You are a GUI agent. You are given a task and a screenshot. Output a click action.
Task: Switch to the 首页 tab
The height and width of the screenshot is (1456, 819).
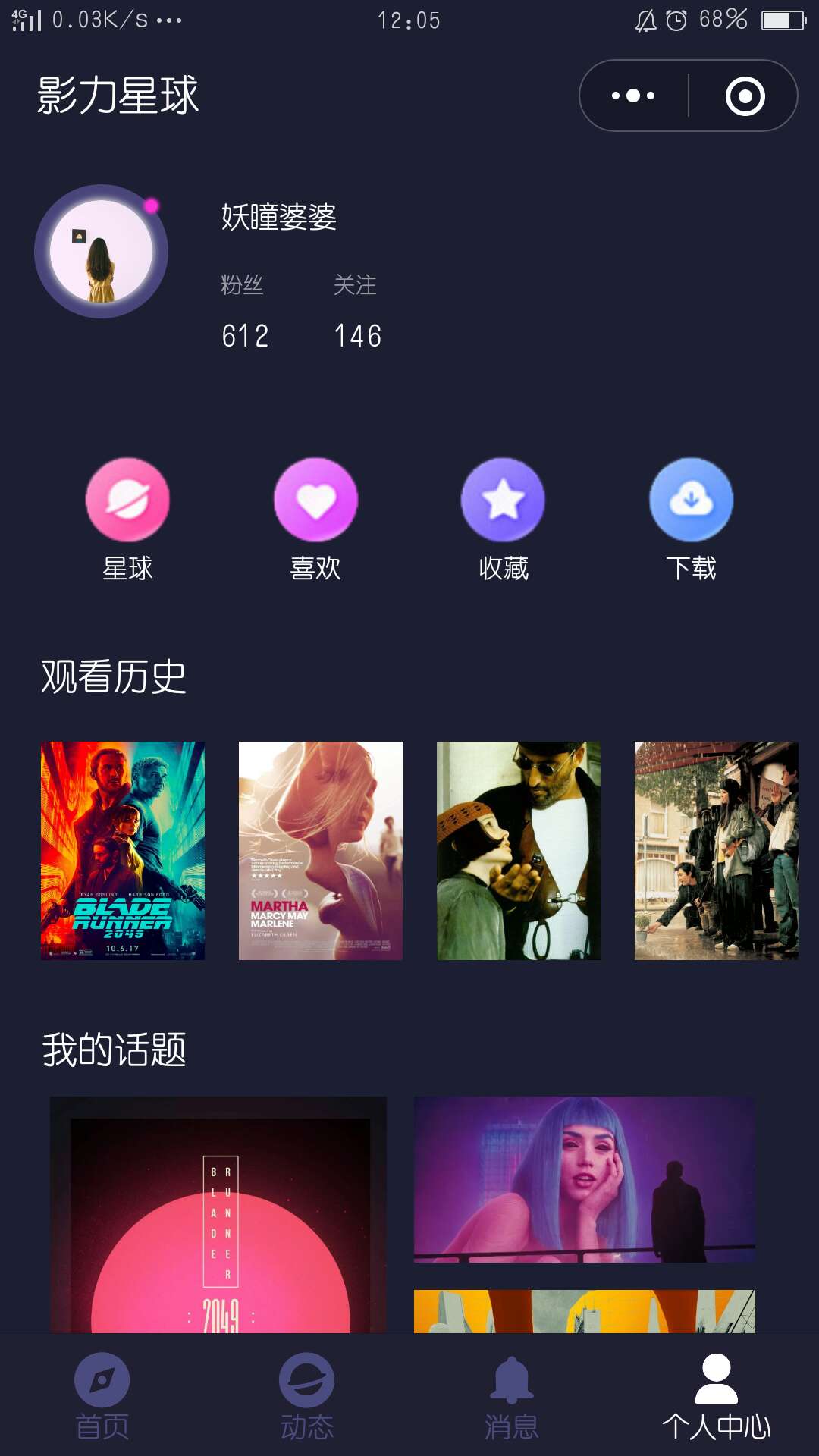[102, 1397]
